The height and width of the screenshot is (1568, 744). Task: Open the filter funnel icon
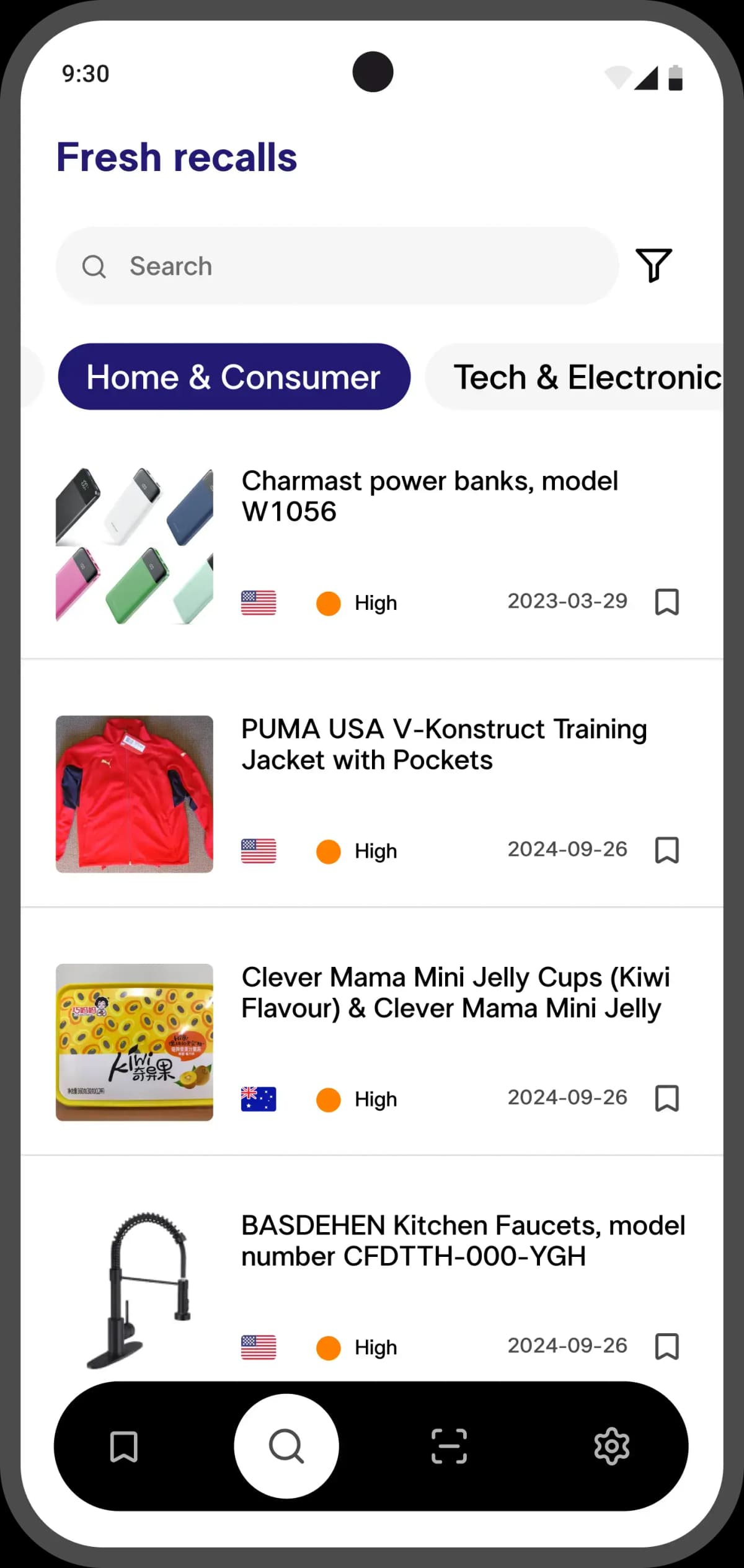653,265
